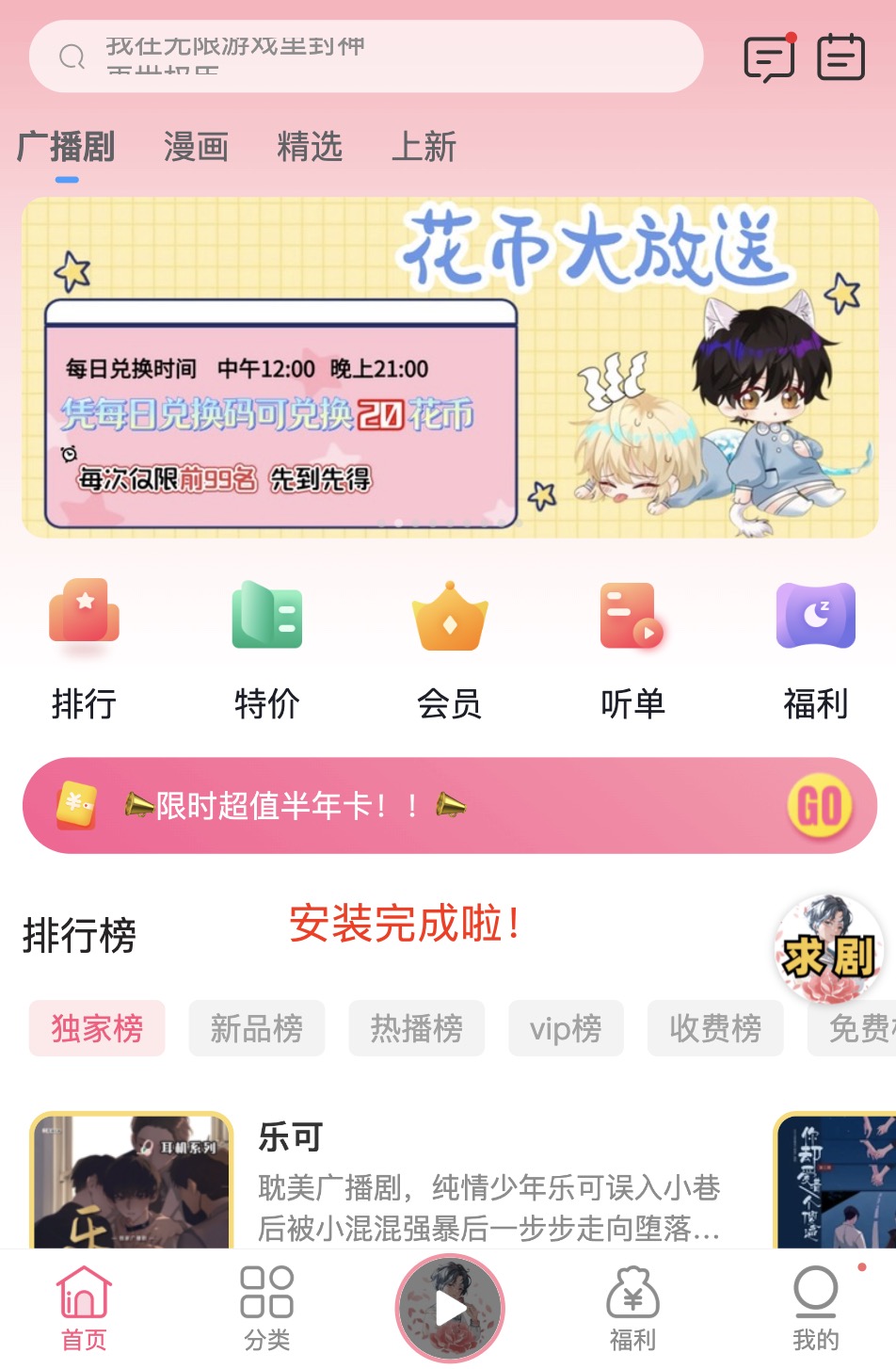The height and width of the screenshot is (1369, 896).
Task: Open the messages icon with red dot
Action: pyautogui.click(x=769, y=58)
